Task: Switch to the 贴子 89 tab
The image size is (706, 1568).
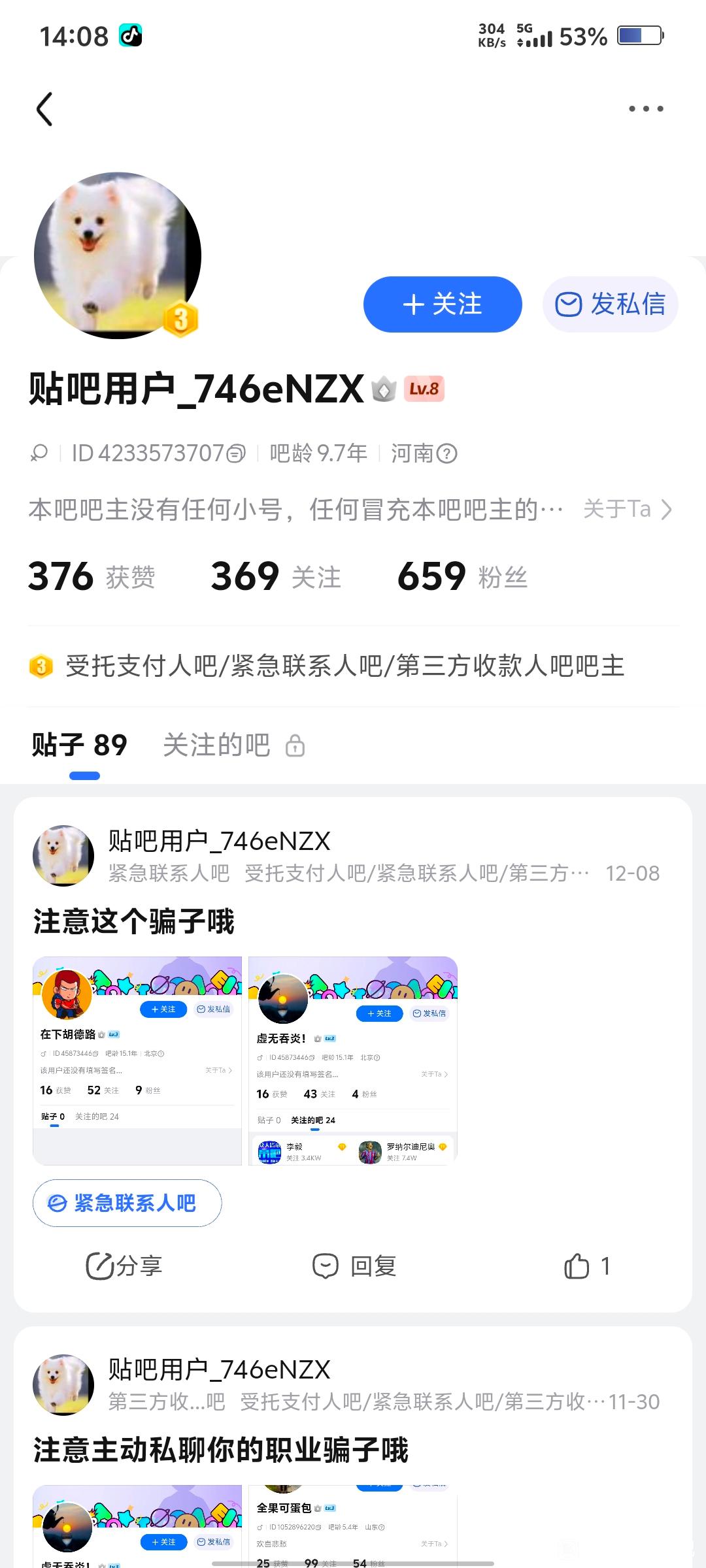Action: pyautogui.click(x=80, y=745)
